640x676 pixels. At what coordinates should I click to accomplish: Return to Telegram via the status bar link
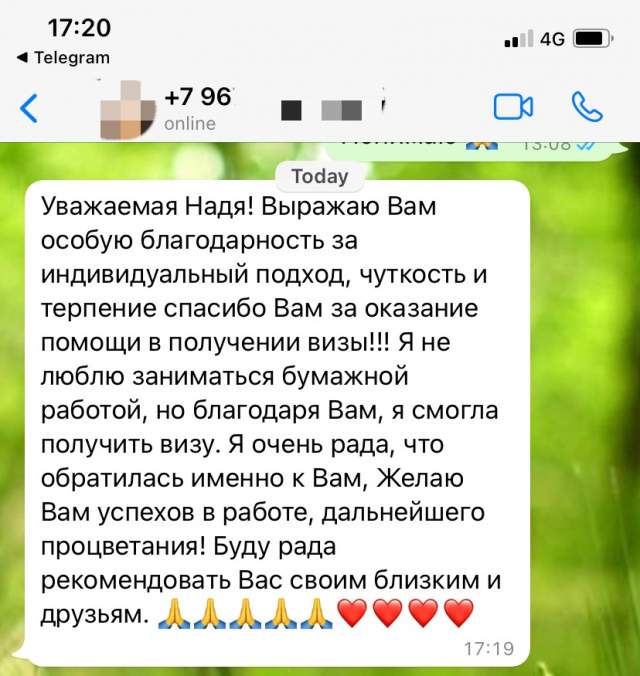point(63,58)
